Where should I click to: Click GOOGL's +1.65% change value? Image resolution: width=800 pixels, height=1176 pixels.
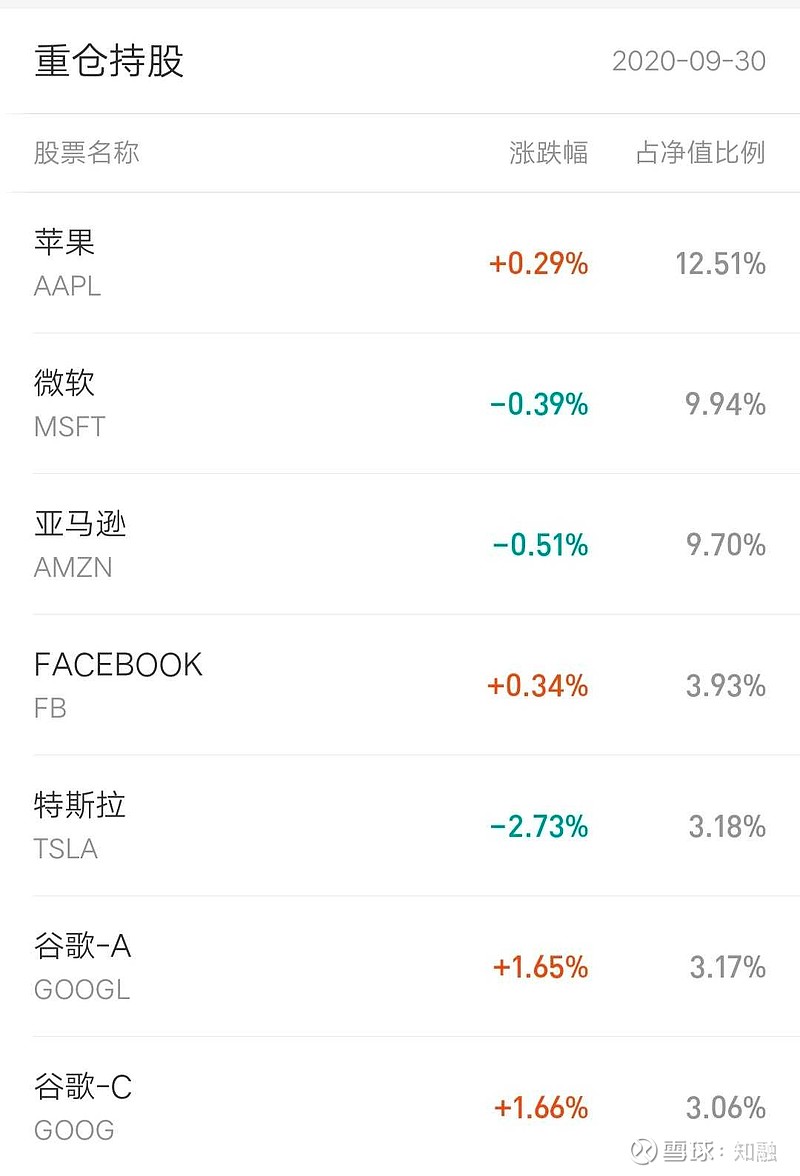(538, 969)
